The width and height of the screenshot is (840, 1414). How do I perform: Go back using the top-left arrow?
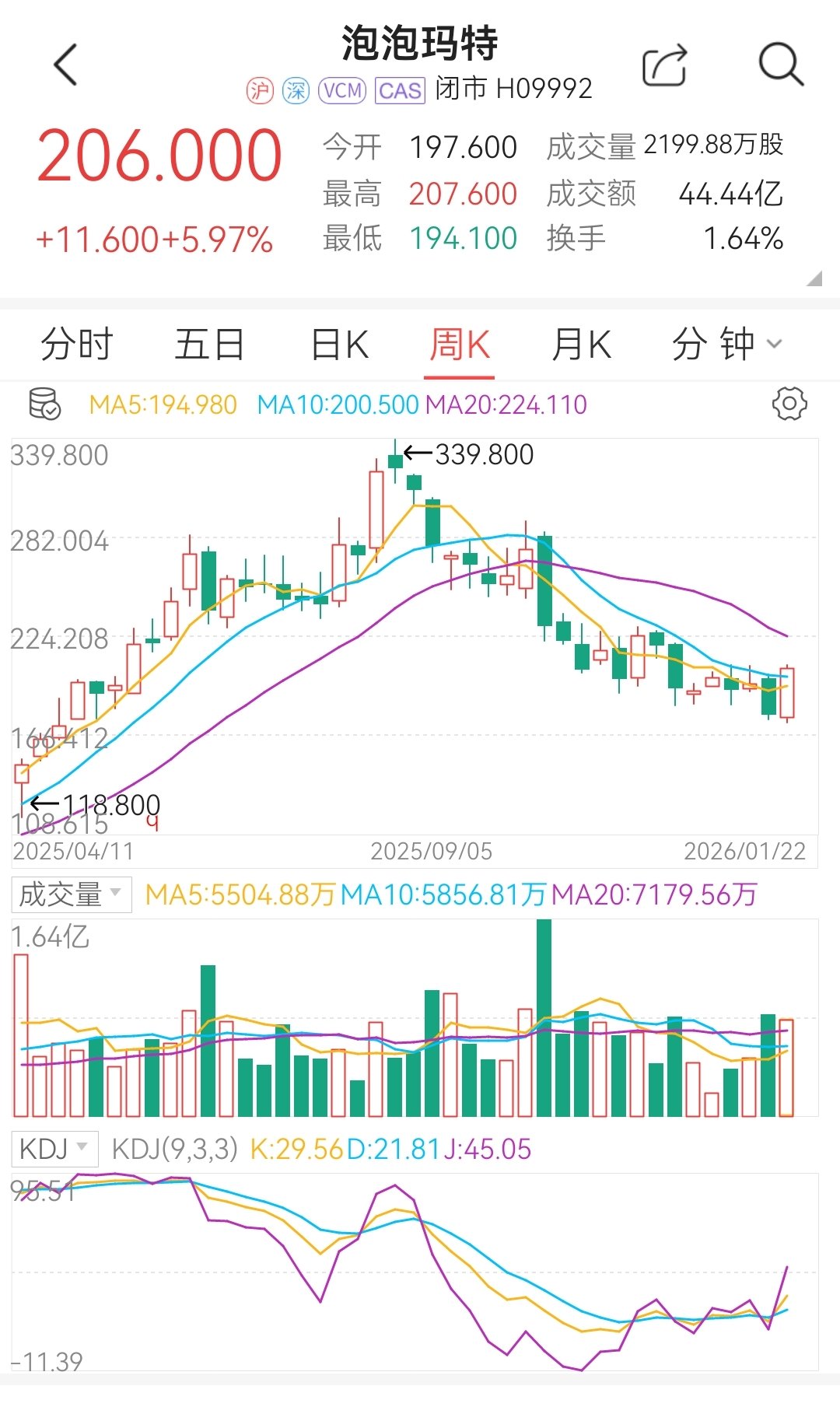point(66,65)
